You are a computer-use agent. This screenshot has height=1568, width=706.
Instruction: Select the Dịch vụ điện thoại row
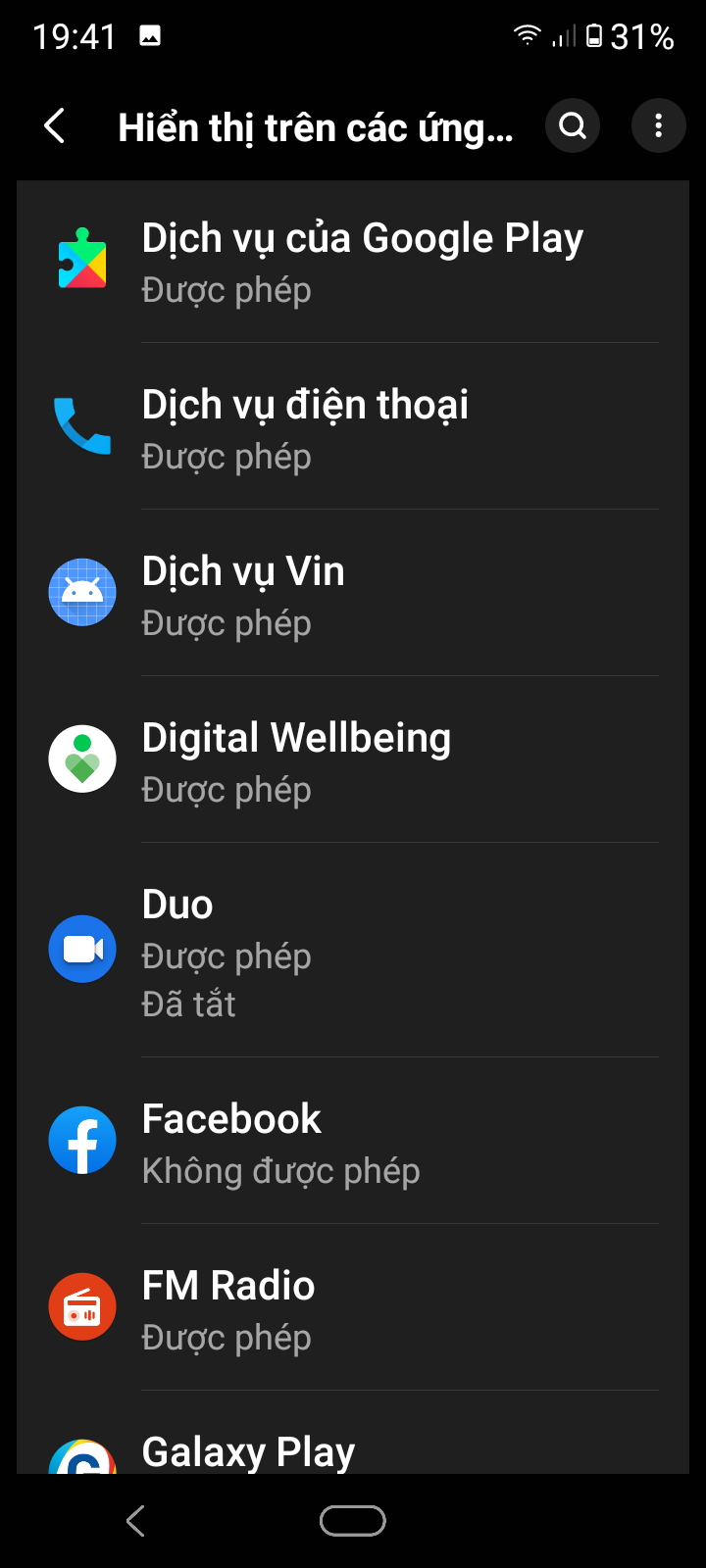pyautogui.click(x=353, y=428)
